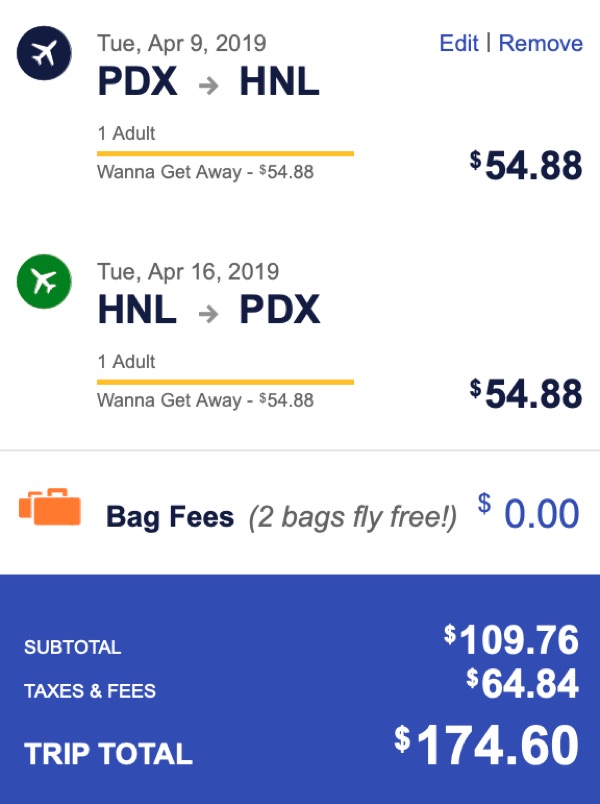The width and height of the screenshot is (600, 804).
Task: Remove the flight from the trip
Action: (540, 44)
